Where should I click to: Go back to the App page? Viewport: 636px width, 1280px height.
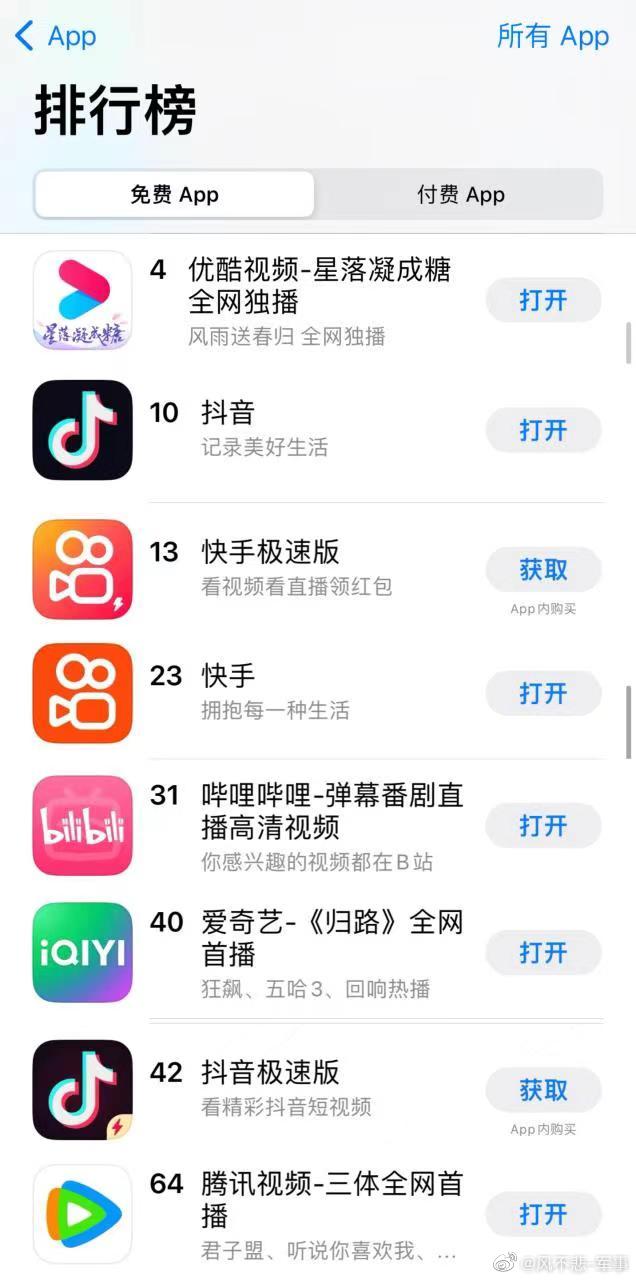tap(56, 37)
